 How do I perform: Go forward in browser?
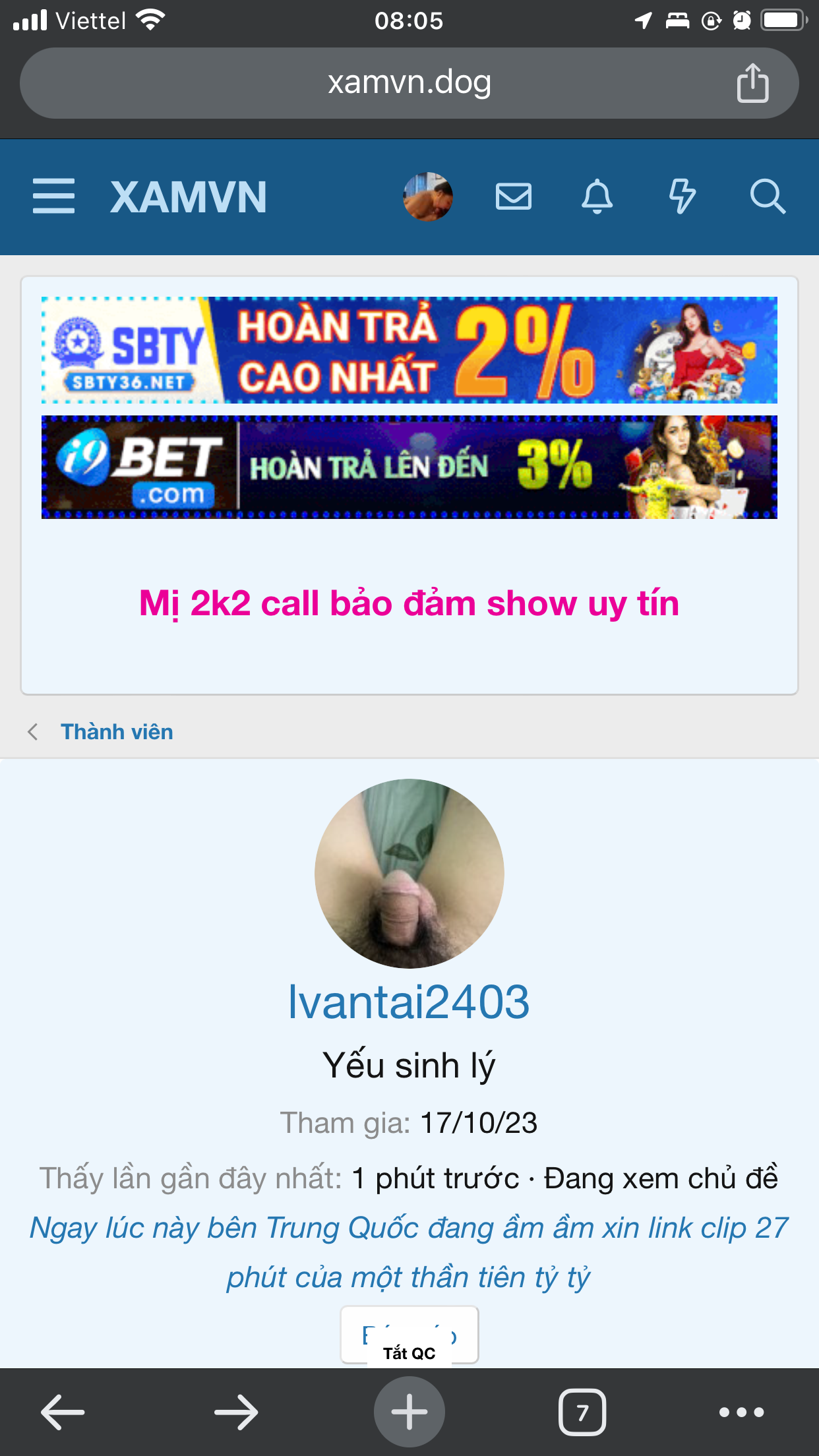[236, 1412]
